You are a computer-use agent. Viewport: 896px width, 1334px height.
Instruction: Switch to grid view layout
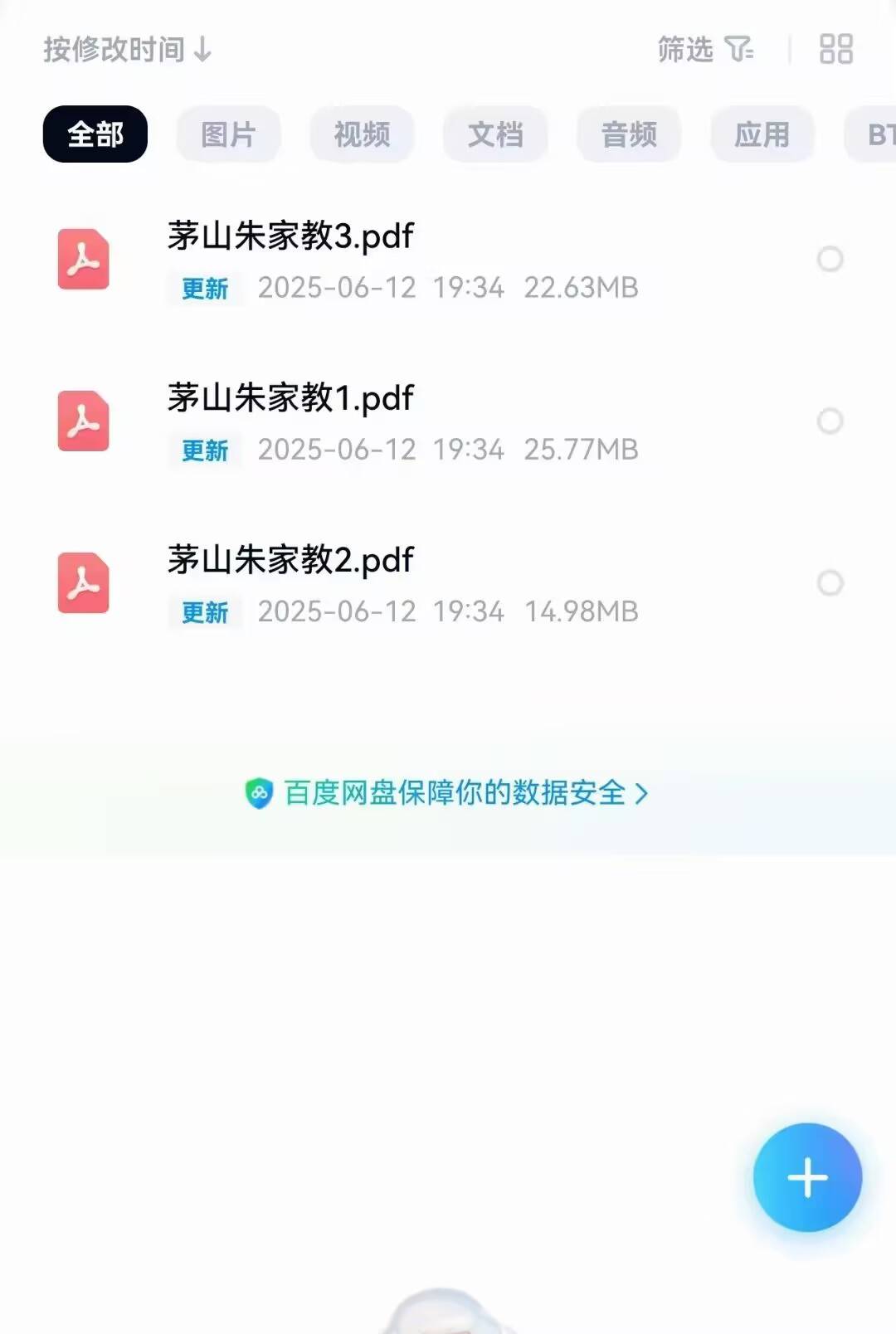click(835, 50)
